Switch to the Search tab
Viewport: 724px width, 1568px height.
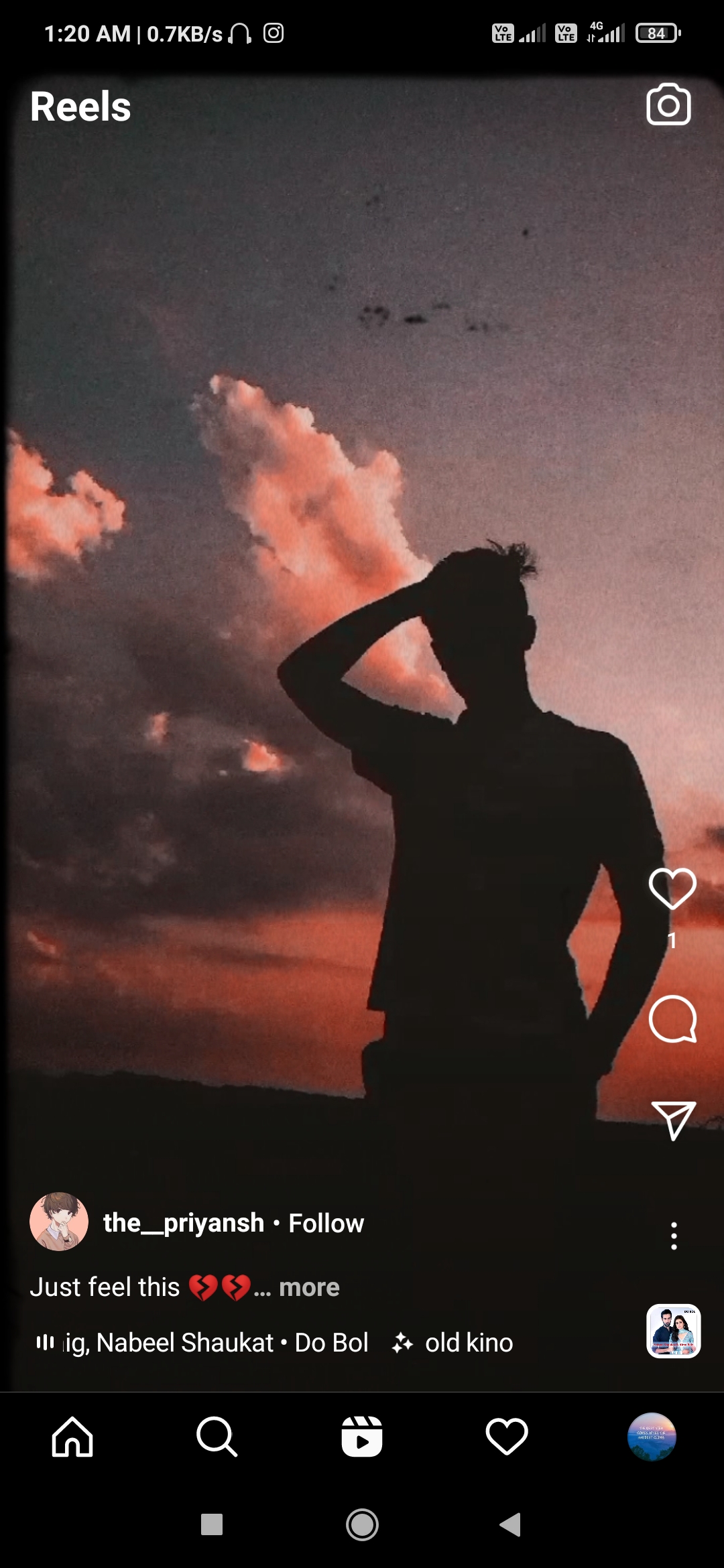pyautogui.click(x=217, y=1437)
